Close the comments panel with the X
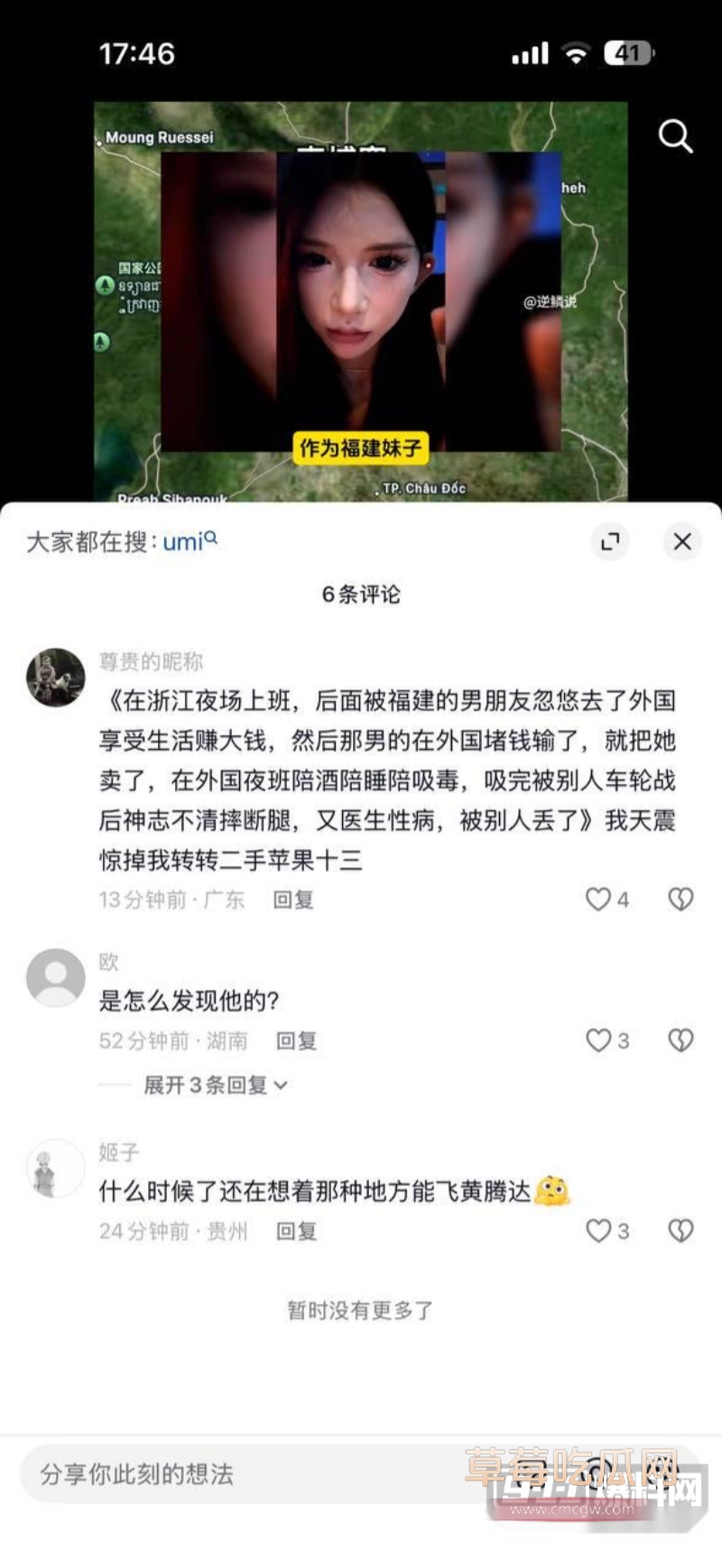Screen dimensions: 722x1568 click(682, 541)
